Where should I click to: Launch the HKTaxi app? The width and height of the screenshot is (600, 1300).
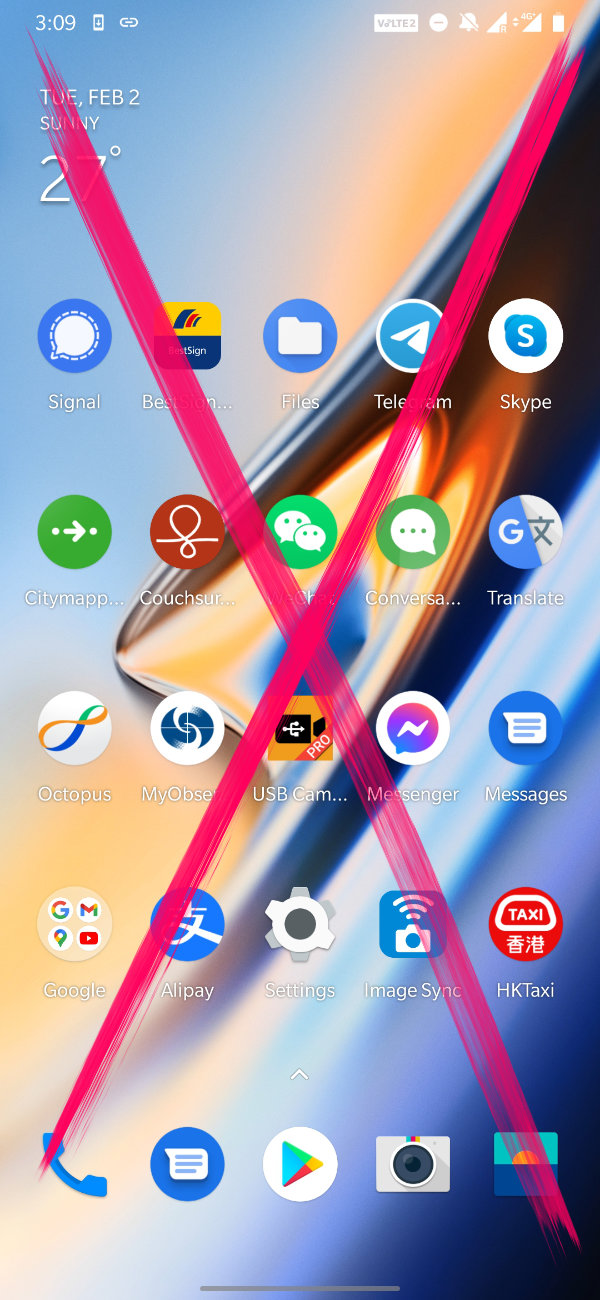(525, 924)
